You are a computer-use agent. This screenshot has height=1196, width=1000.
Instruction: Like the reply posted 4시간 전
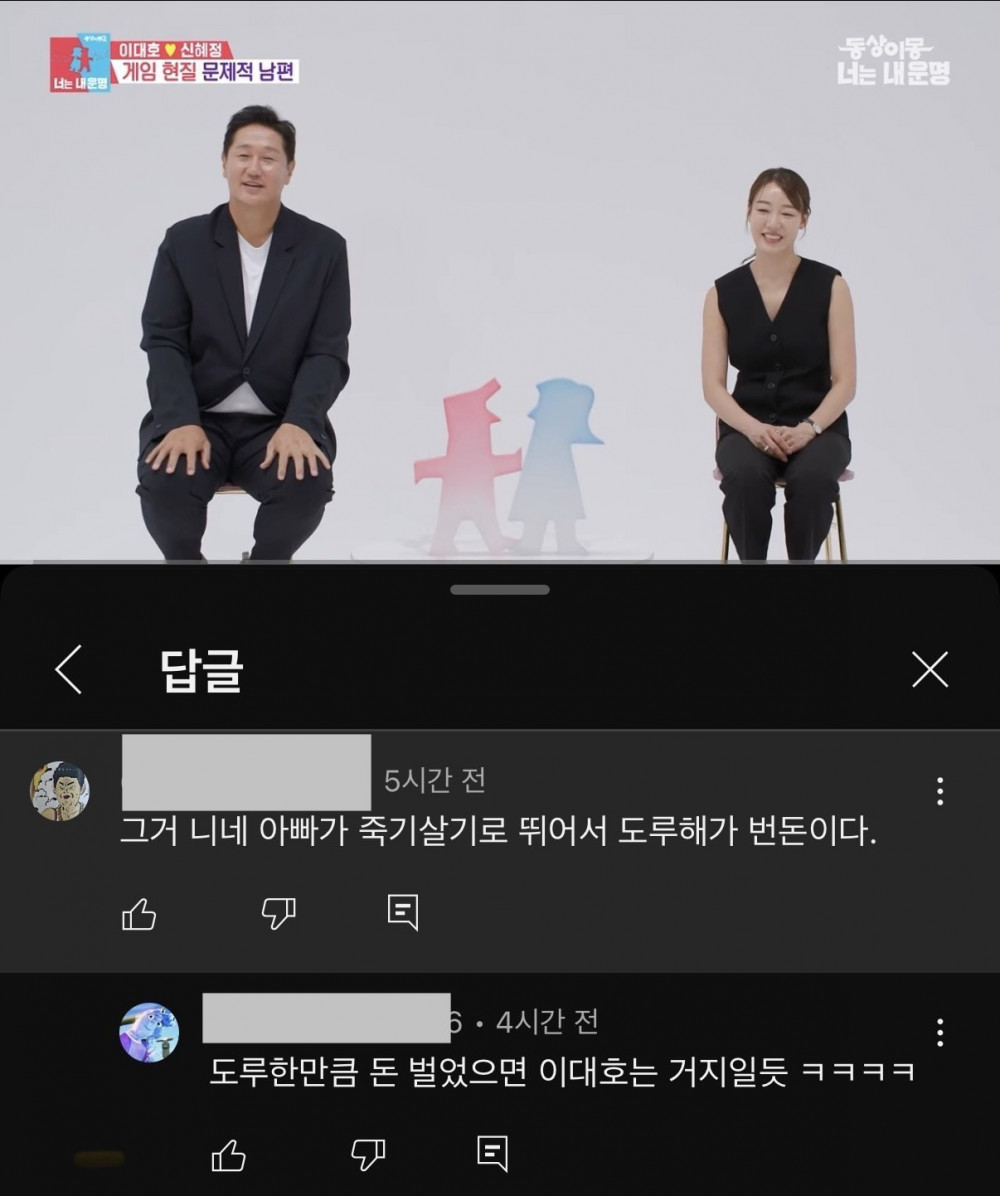point(229,1155)
